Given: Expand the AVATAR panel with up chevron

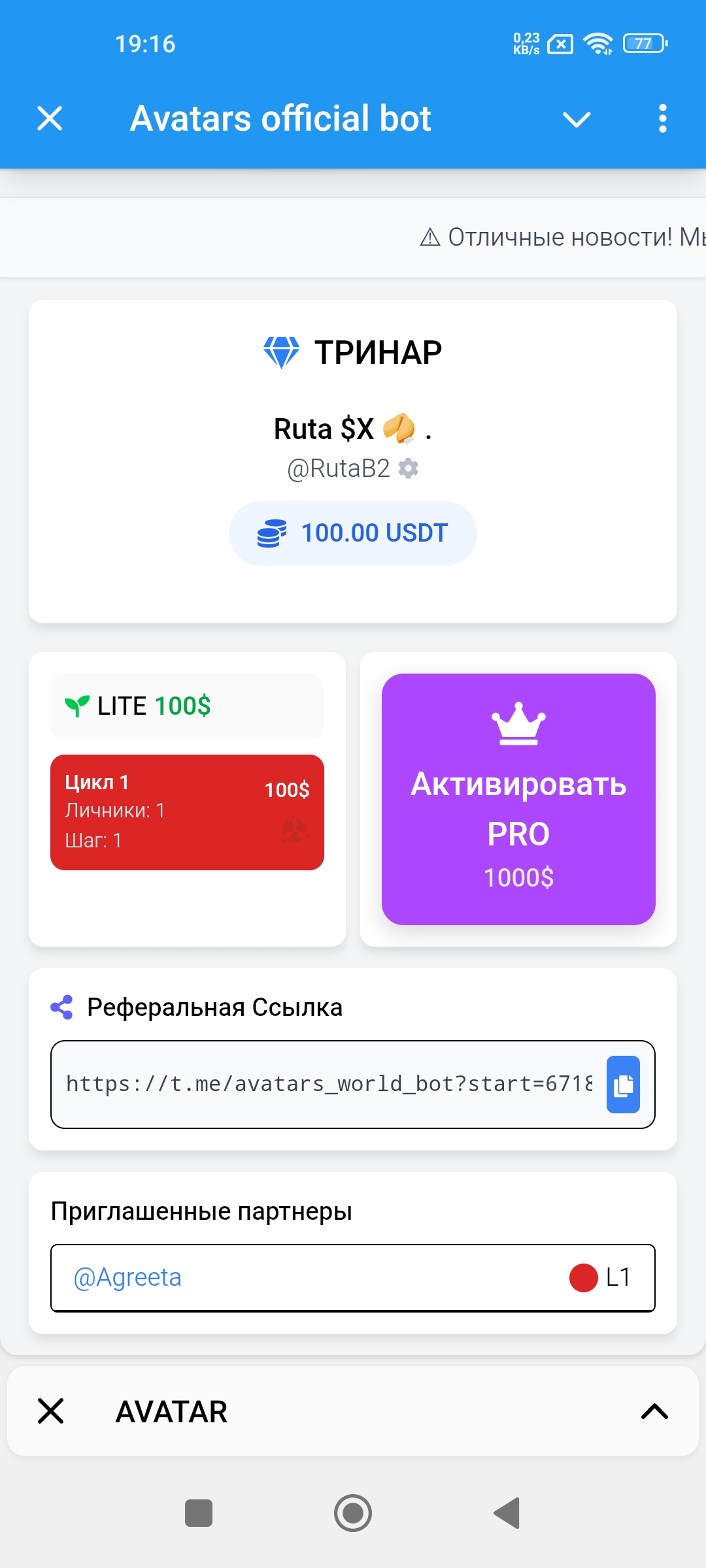Looking at the screenshot, I should coord(654,1411).
